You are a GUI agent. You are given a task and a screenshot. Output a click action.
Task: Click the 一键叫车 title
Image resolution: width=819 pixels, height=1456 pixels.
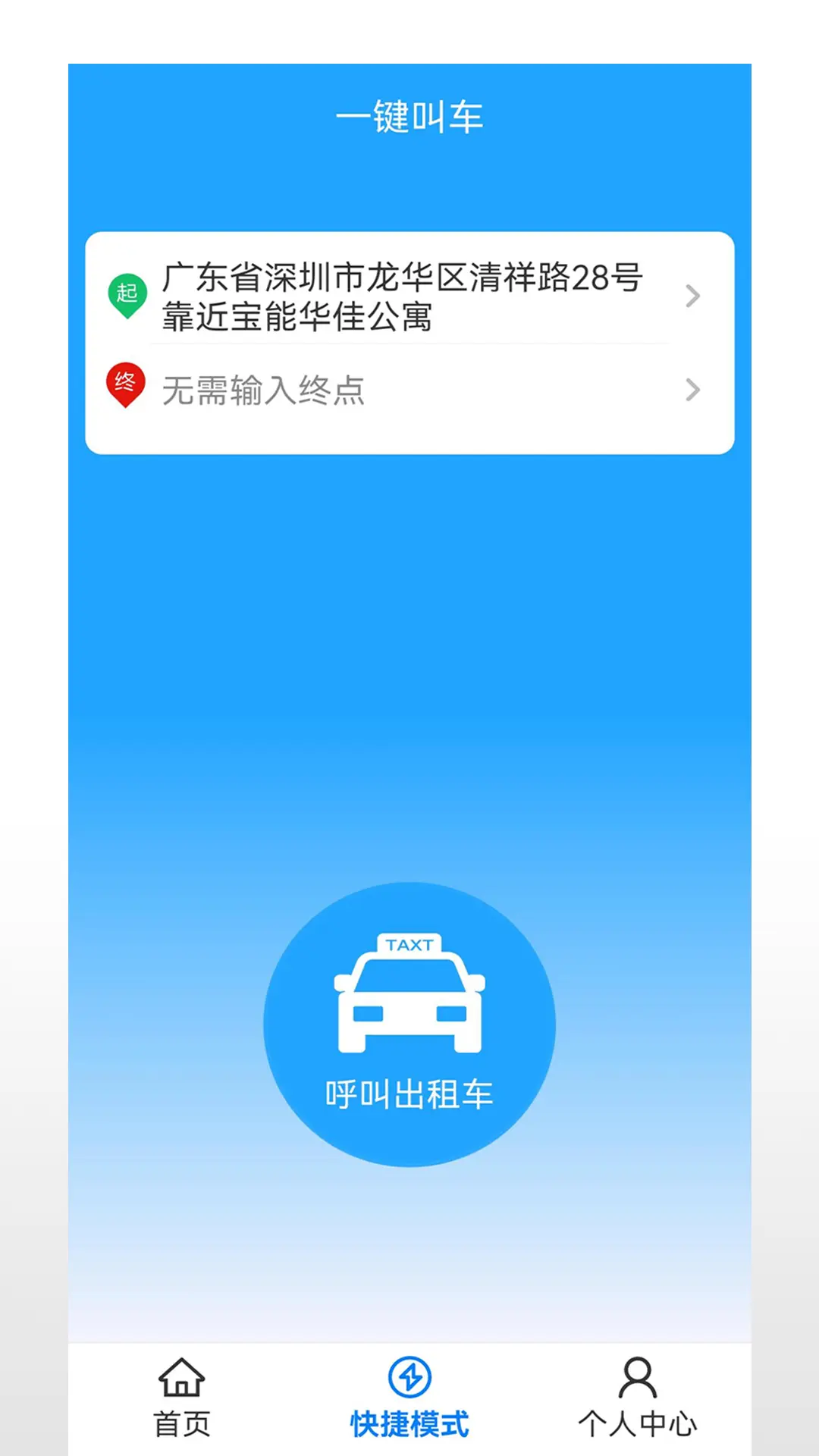[409, 115]
